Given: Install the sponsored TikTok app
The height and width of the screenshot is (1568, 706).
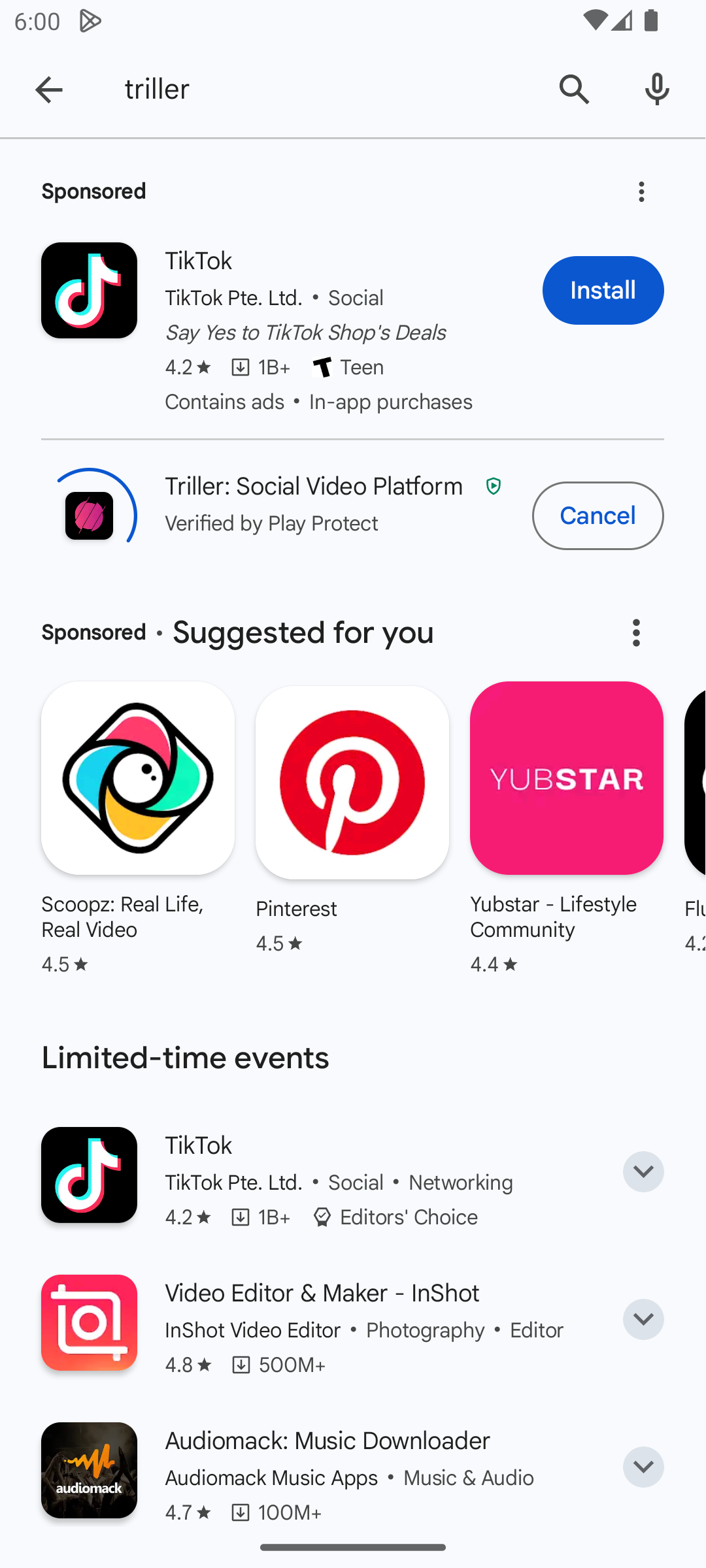Looking at the screenshot, I should 603,290.
